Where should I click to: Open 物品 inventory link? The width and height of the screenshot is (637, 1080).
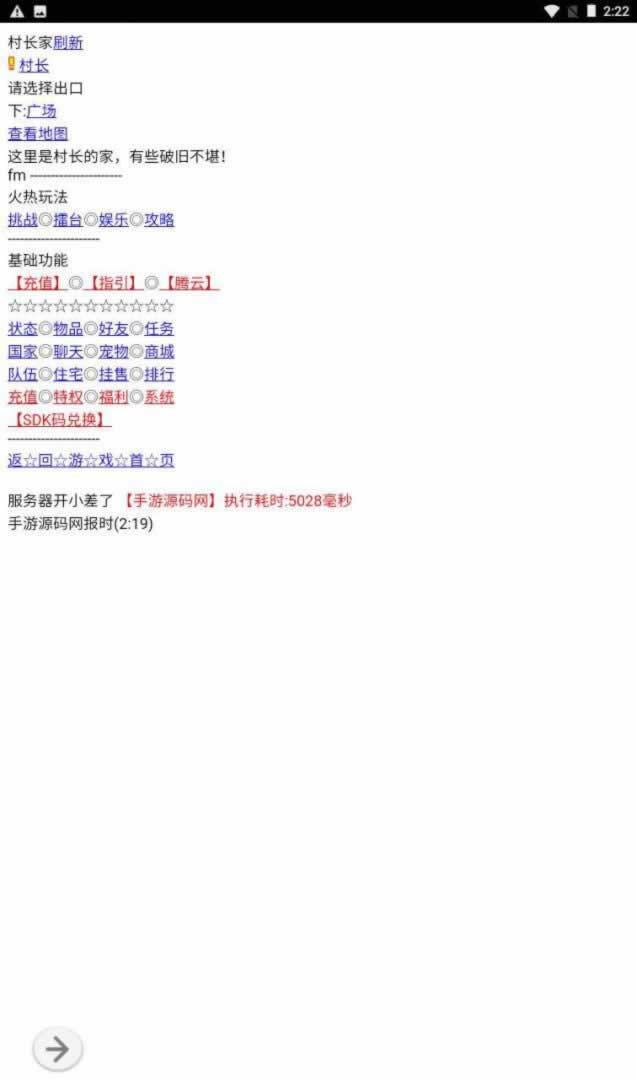[68, 329]
